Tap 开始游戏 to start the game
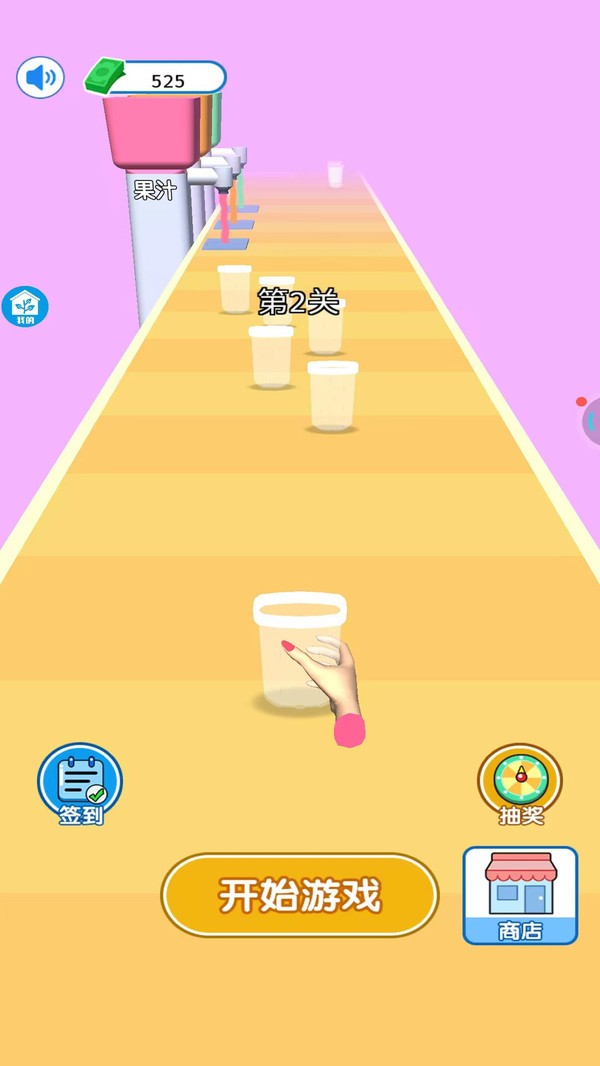600x1066 pixels. coord(300,895)
